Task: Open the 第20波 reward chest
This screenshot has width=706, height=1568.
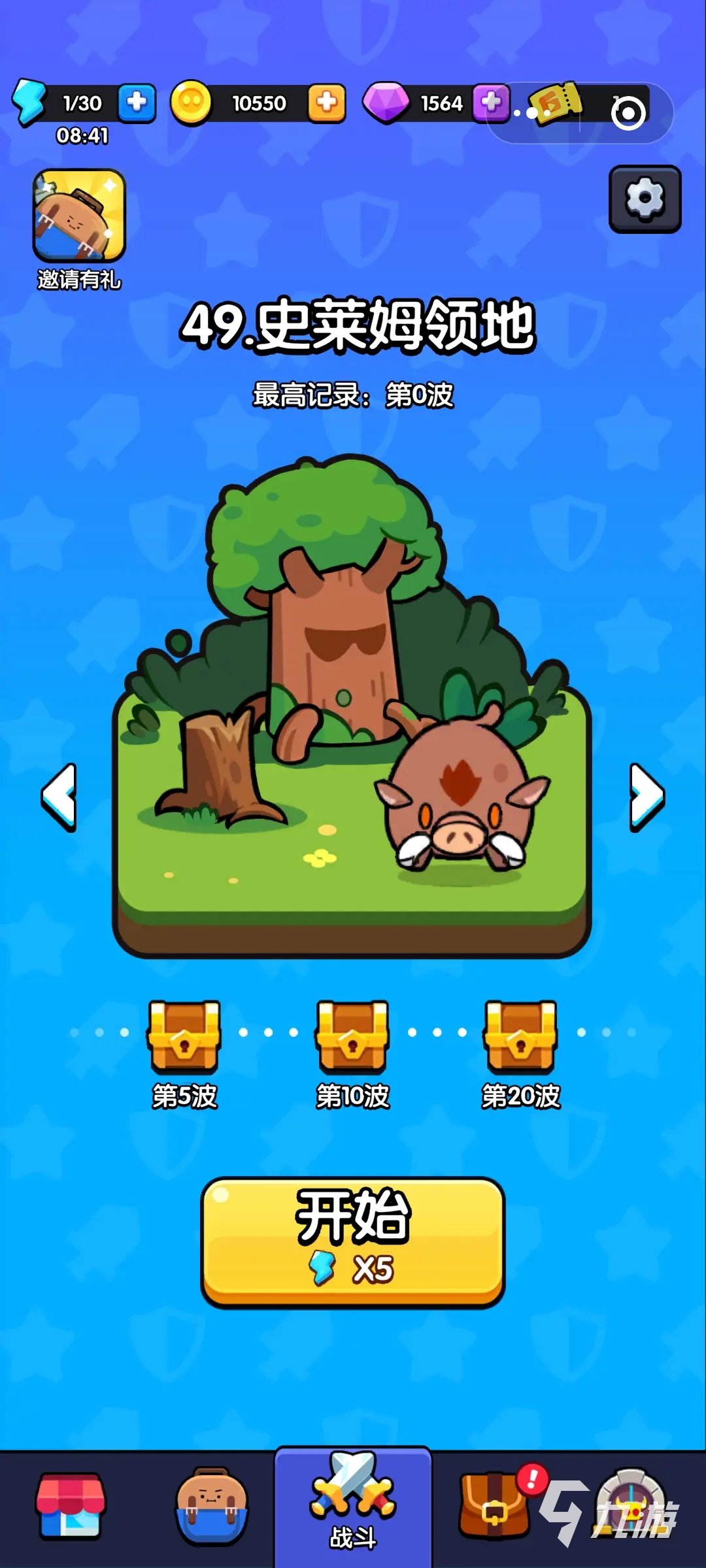Action: [x=520, y=1037]
